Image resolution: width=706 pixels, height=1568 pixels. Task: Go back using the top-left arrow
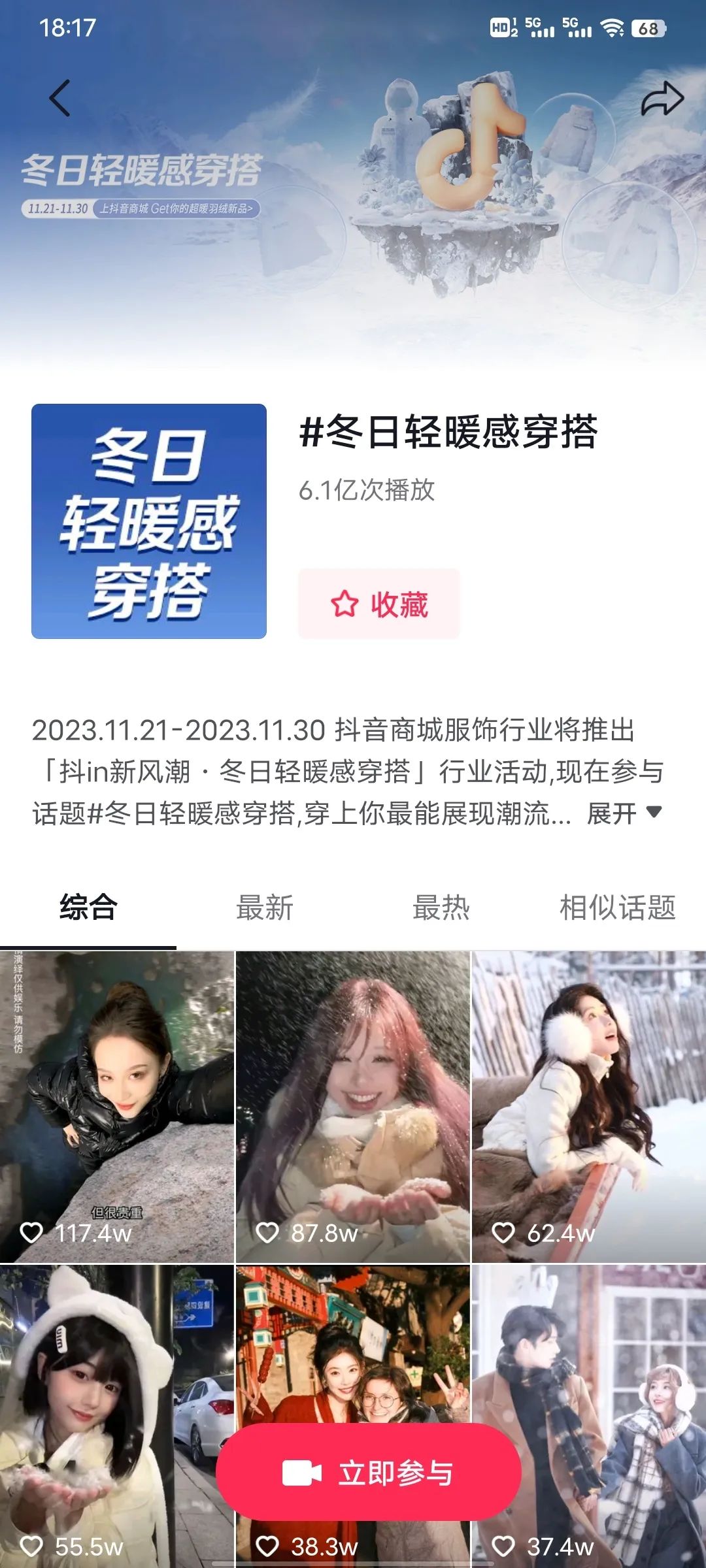click(x=59, y=99)
